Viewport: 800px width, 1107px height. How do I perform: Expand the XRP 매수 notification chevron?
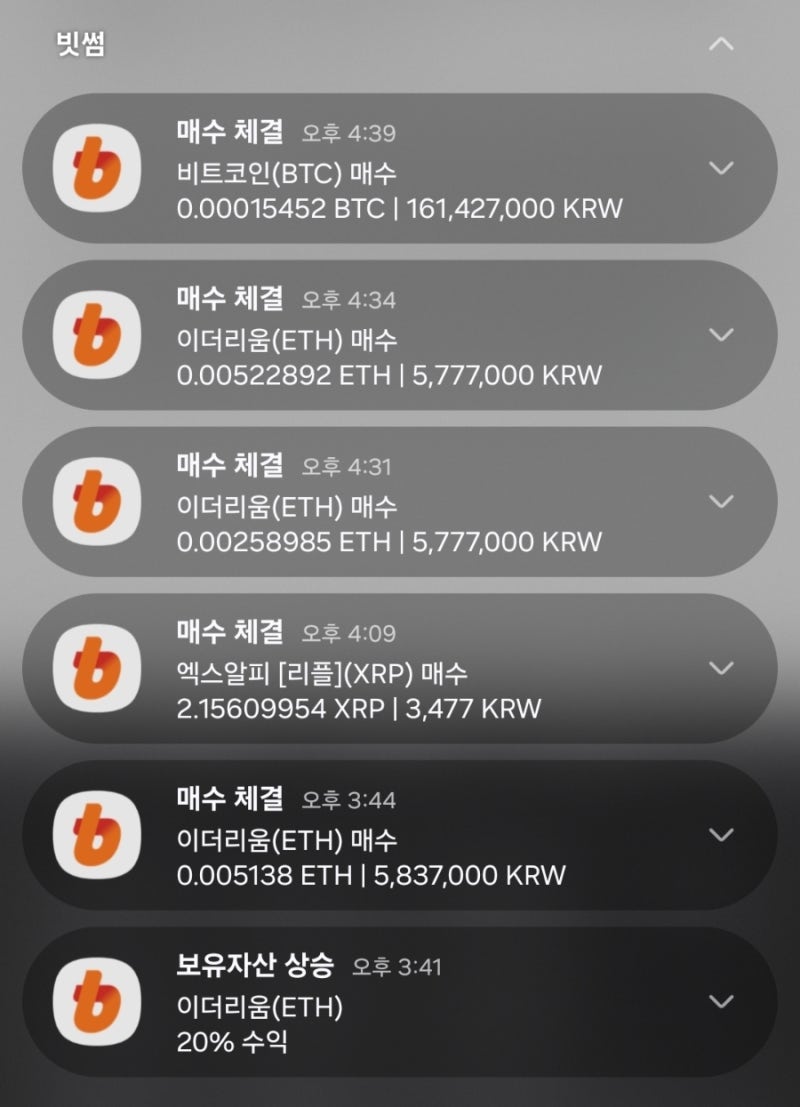721,668
